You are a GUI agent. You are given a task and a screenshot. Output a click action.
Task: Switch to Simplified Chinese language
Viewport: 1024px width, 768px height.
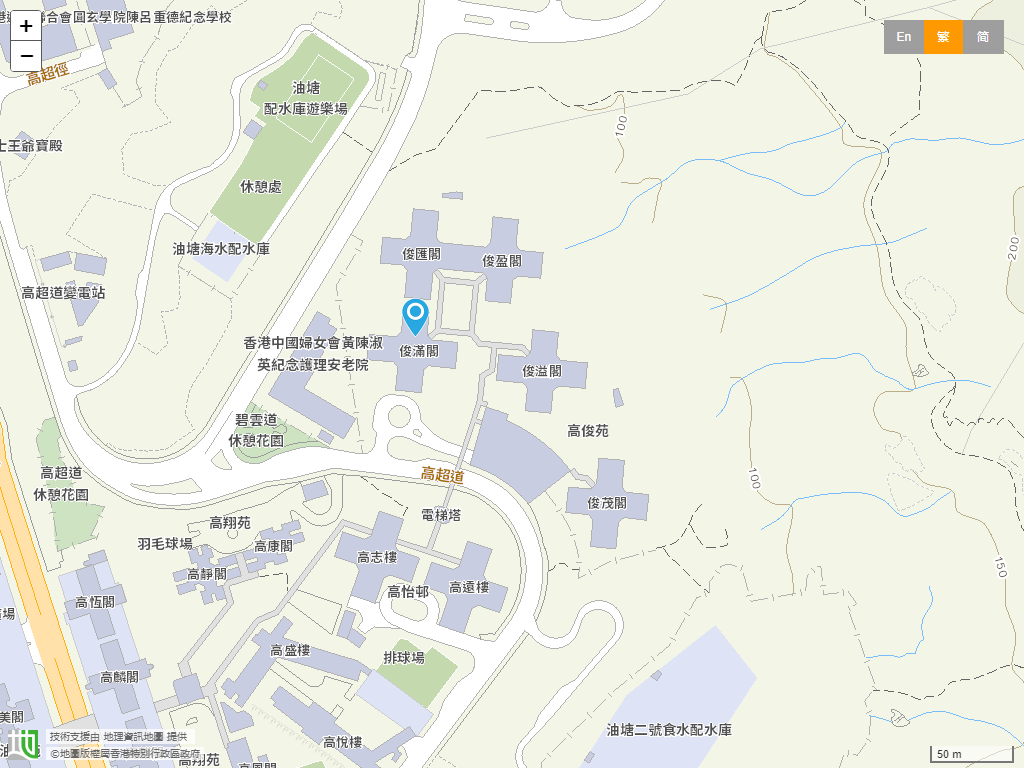point(983,37)
